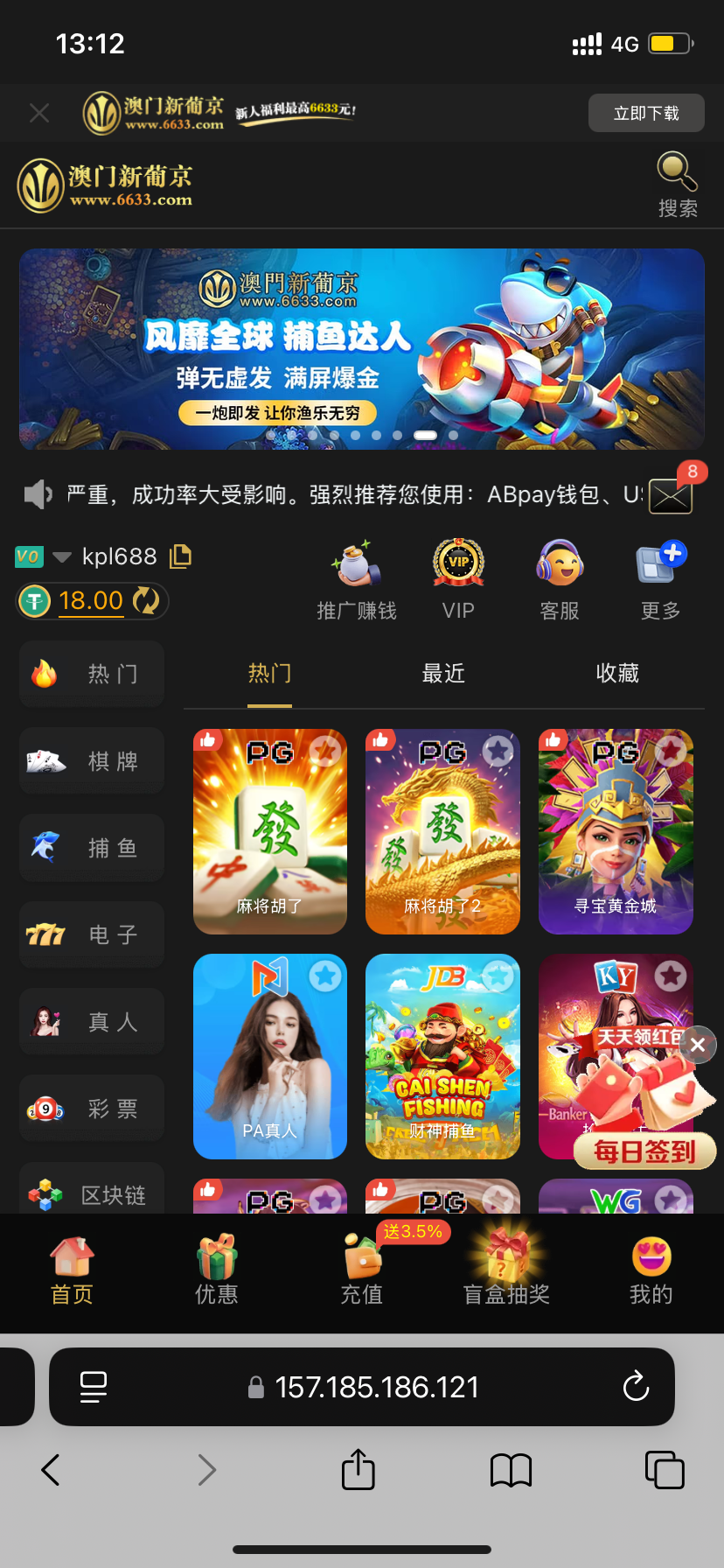Switch to the 最近 tab
This screenshot has width=724, height=1568.
443,673
